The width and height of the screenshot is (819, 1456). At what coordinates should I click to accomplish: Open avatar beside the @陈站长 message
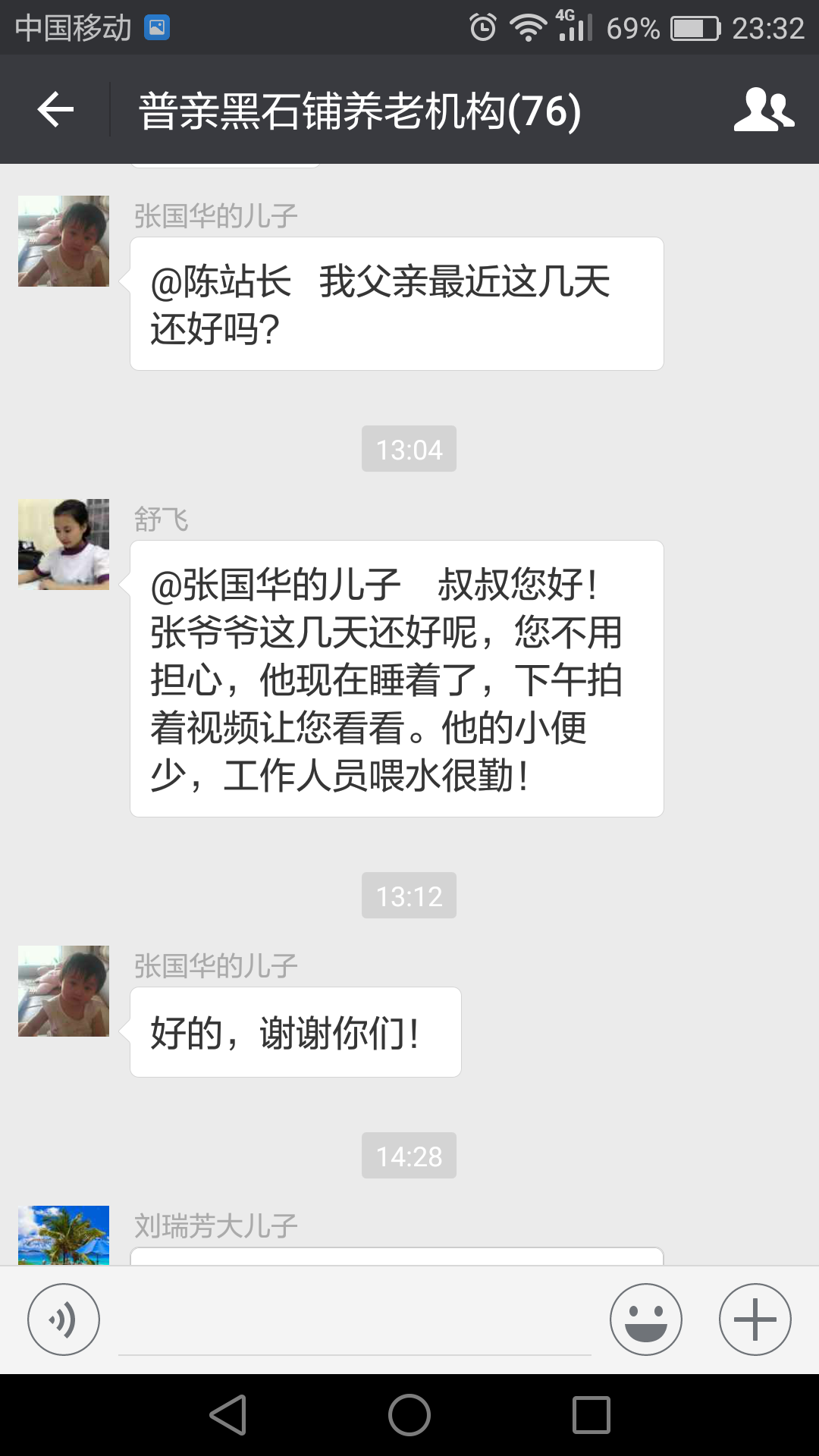point(64,241)
